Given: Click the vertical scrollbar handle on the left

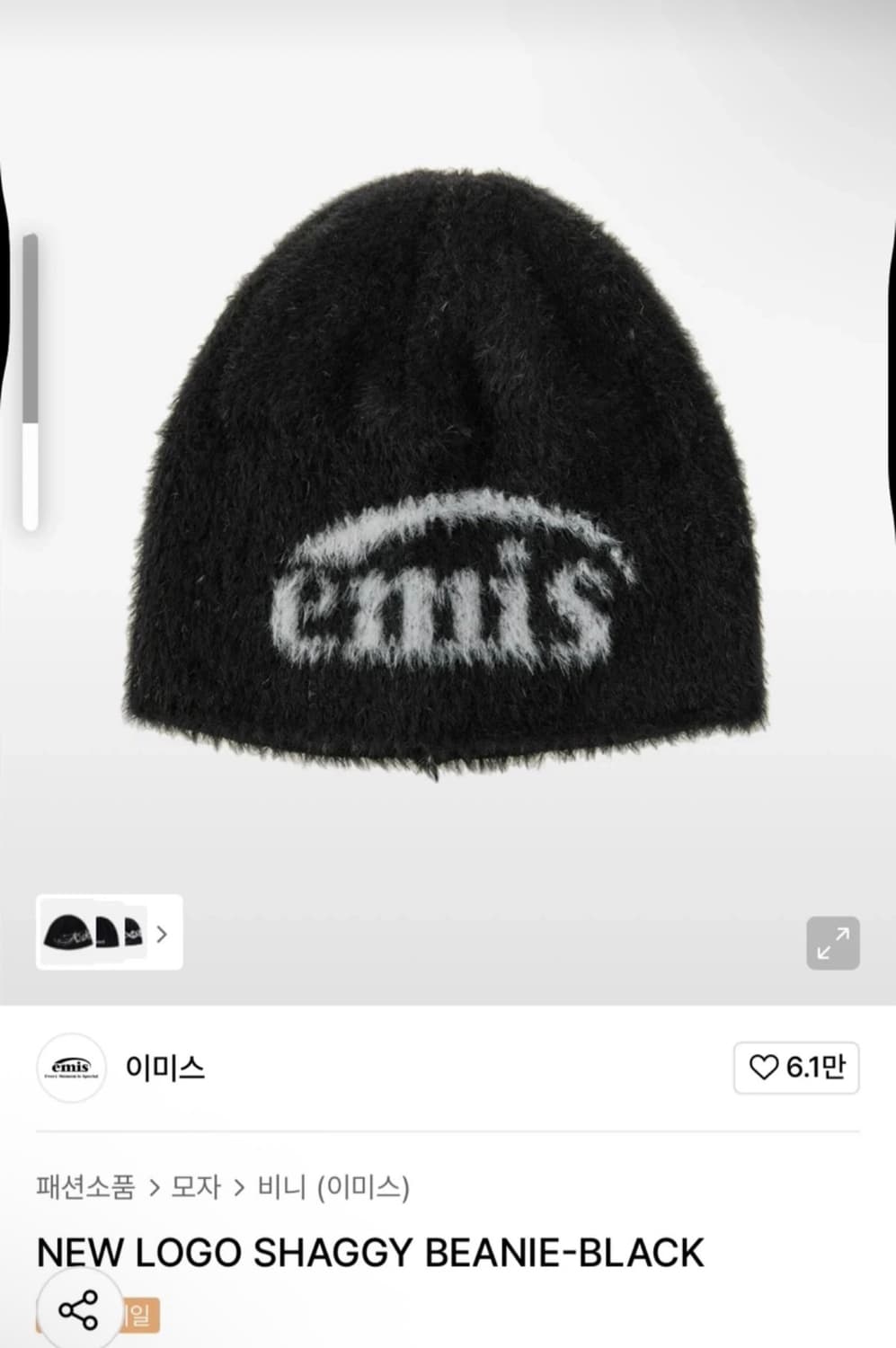Looking at the screenshot, I should point(30,324).
